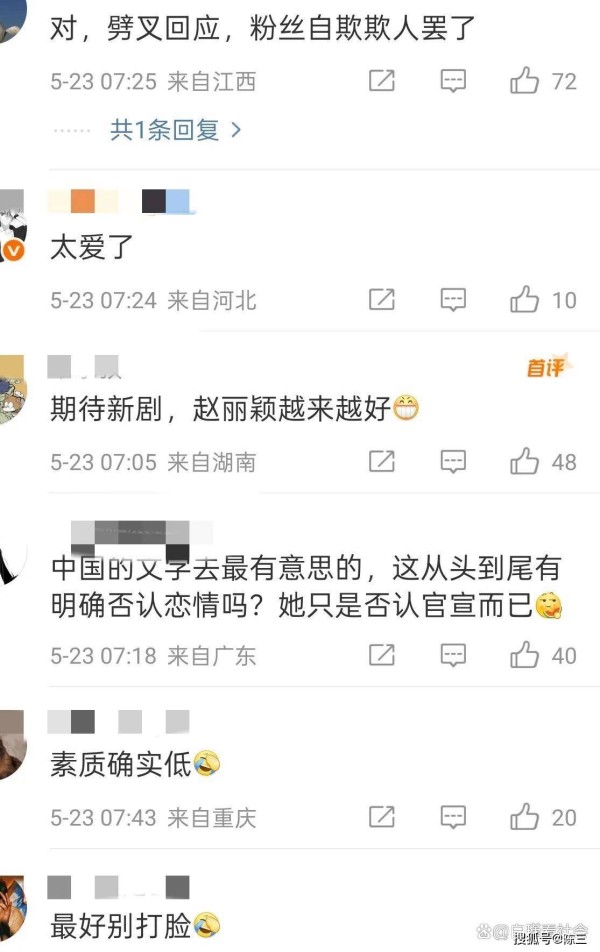Screen dimensions: 600x952
Task: Like the 素质确实低 comment
Action: click(x=525, y=817)
